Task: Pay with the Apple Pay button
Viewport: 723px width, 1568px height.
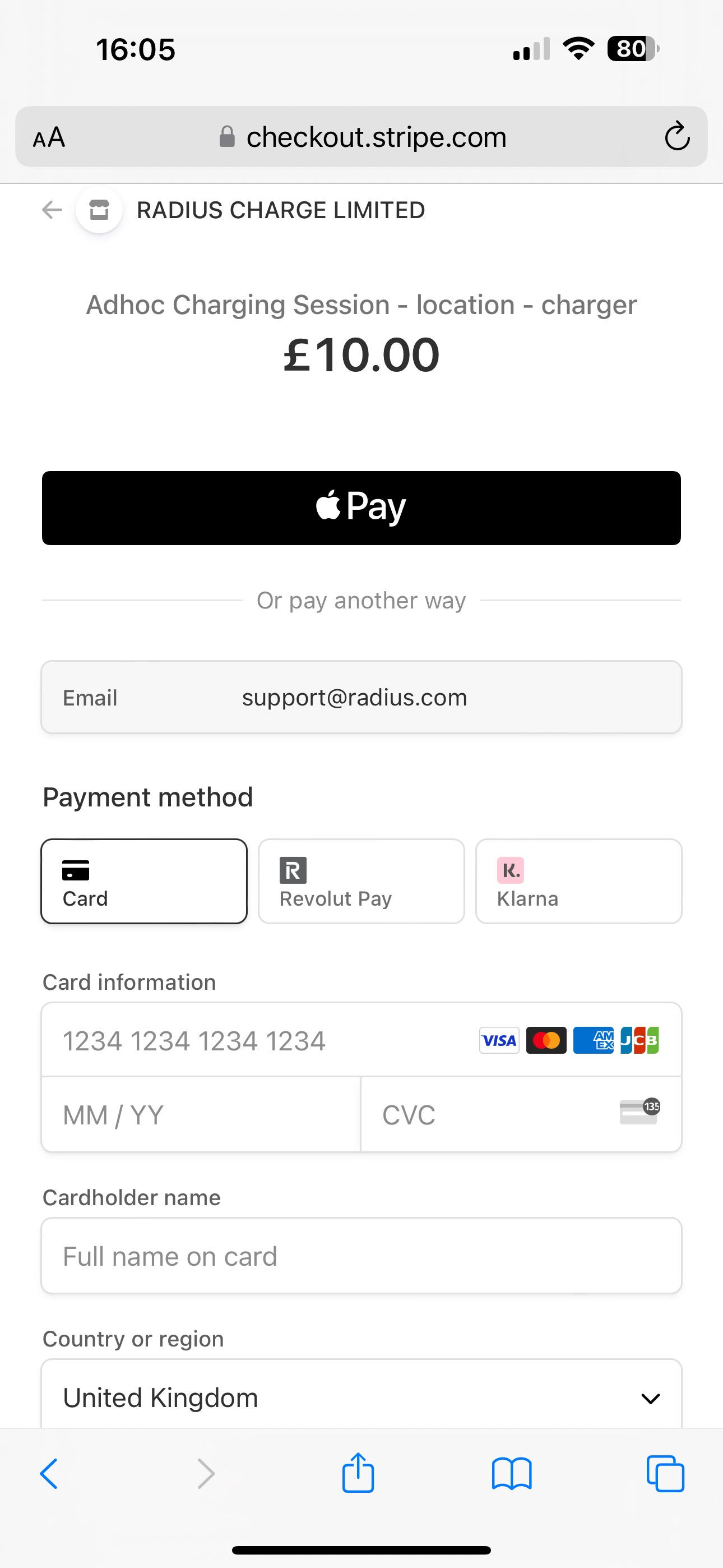Action: 361,508
